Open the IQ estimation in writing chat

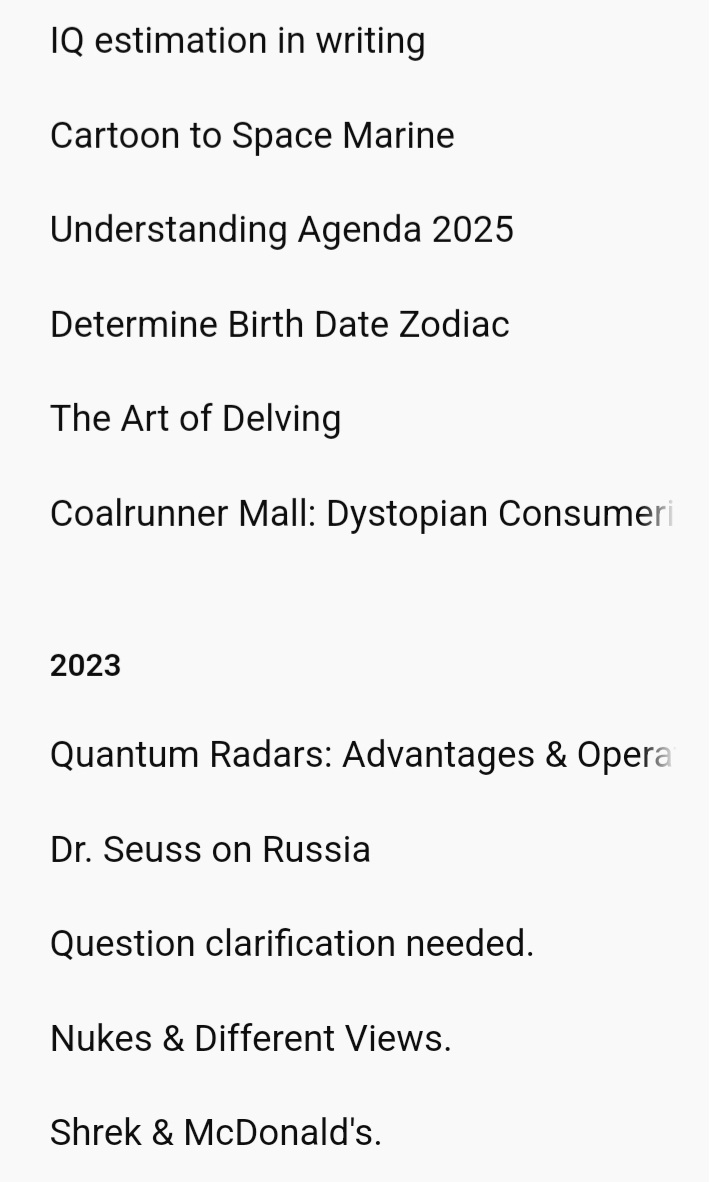(x=354, y=41)
